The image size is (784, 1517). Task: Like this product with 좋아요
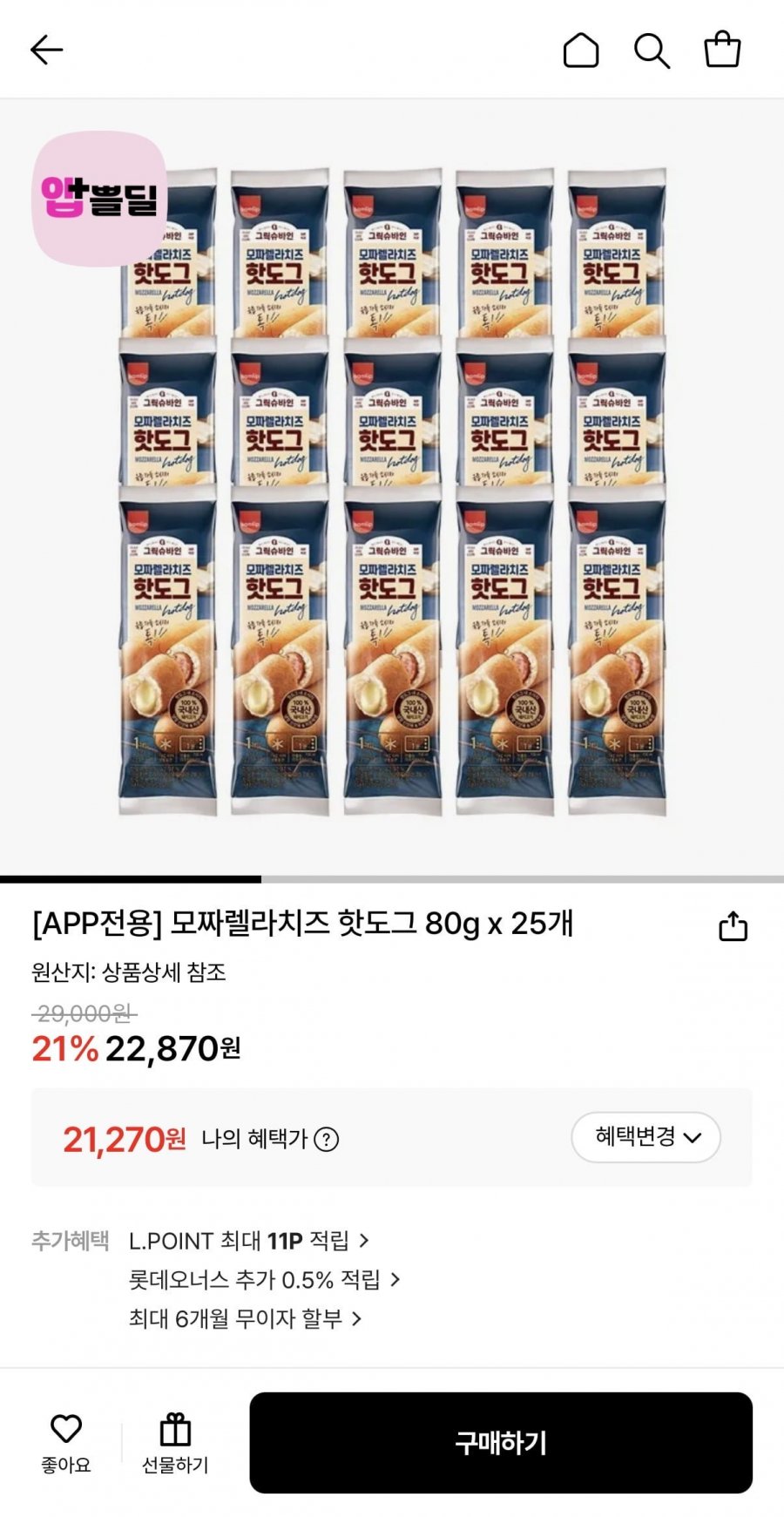66,1442
